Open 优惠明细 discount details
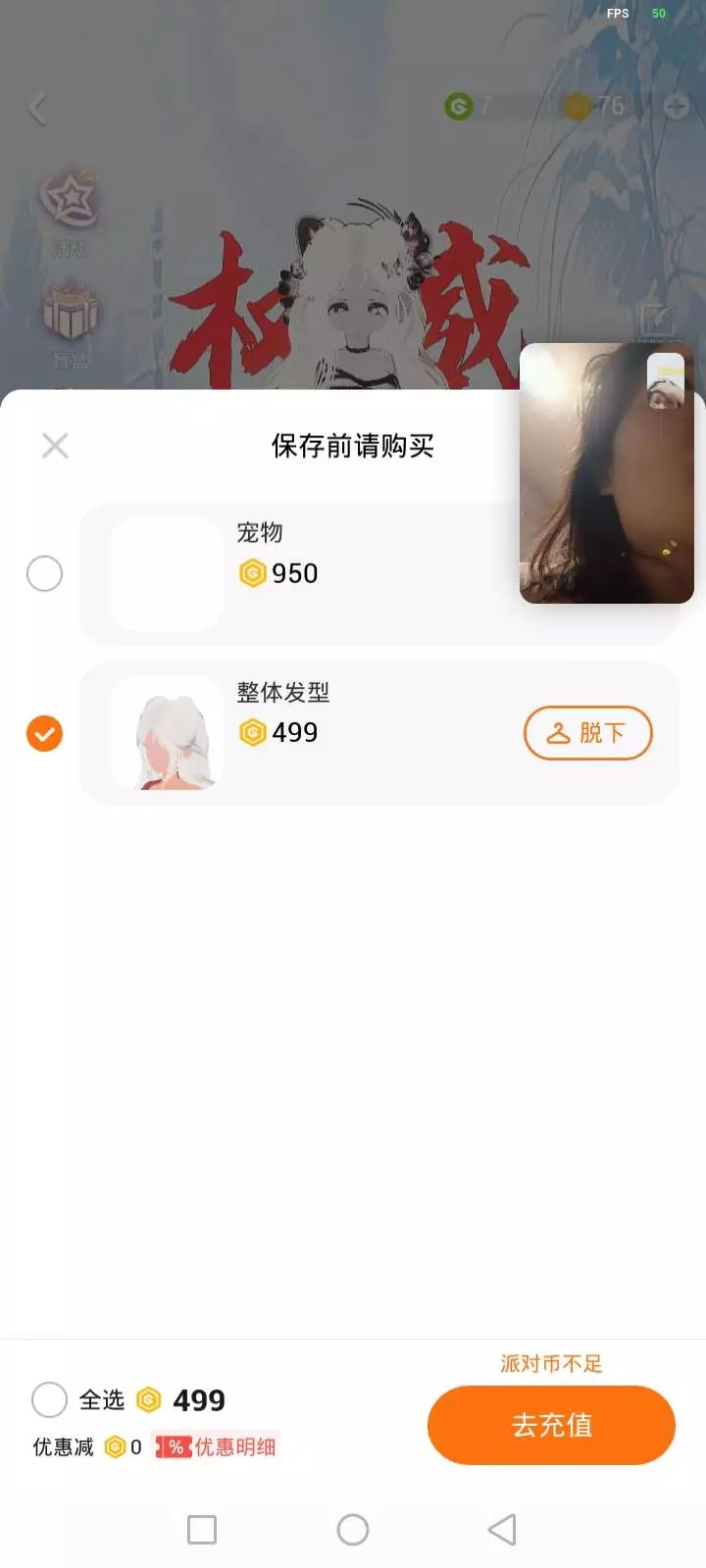This screenshot has height=1568, width=706. (218, 1446)
